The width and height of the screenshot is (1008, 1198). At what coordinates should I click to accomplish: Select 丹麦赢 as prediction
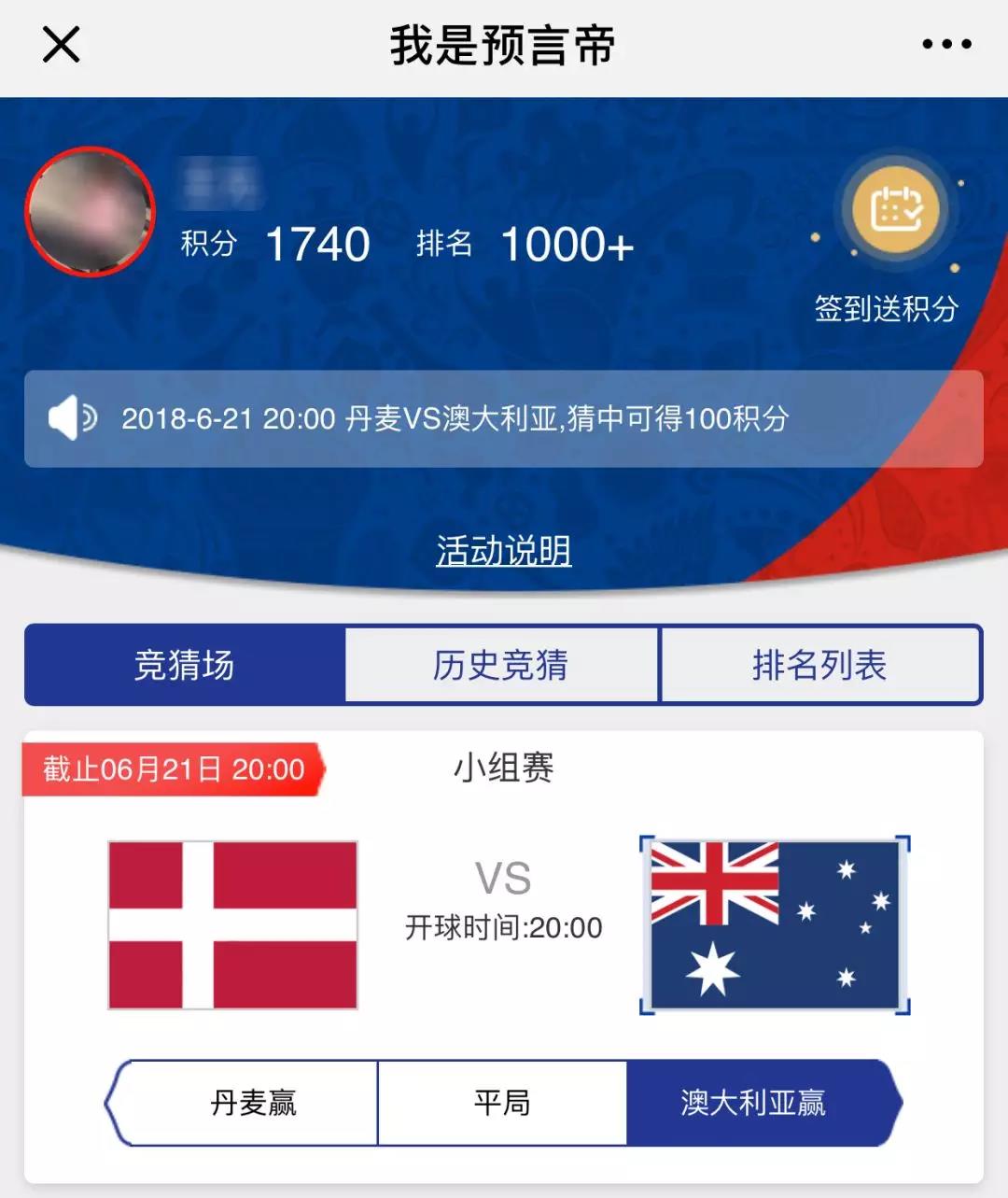point(253,1103)
